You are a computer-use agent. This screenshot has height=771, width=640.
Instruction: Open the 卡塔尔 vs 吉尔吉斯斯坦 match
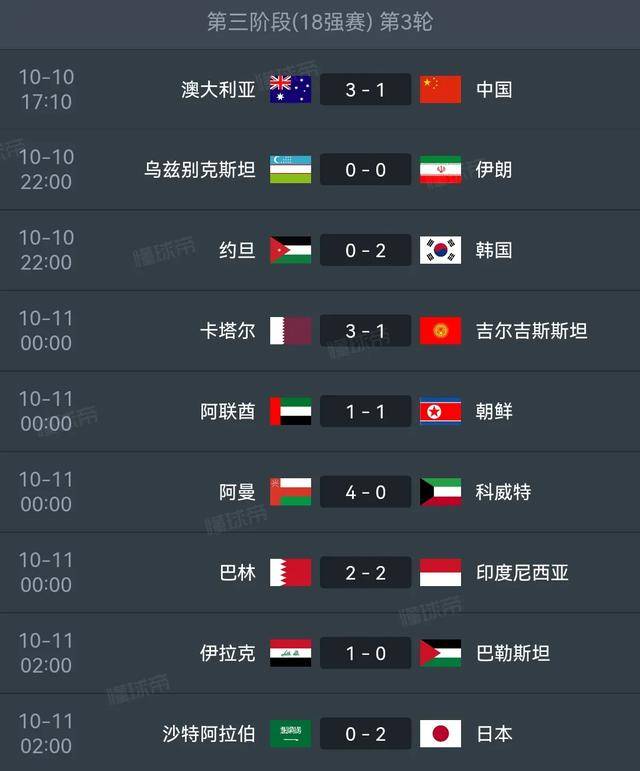[365, 331]
